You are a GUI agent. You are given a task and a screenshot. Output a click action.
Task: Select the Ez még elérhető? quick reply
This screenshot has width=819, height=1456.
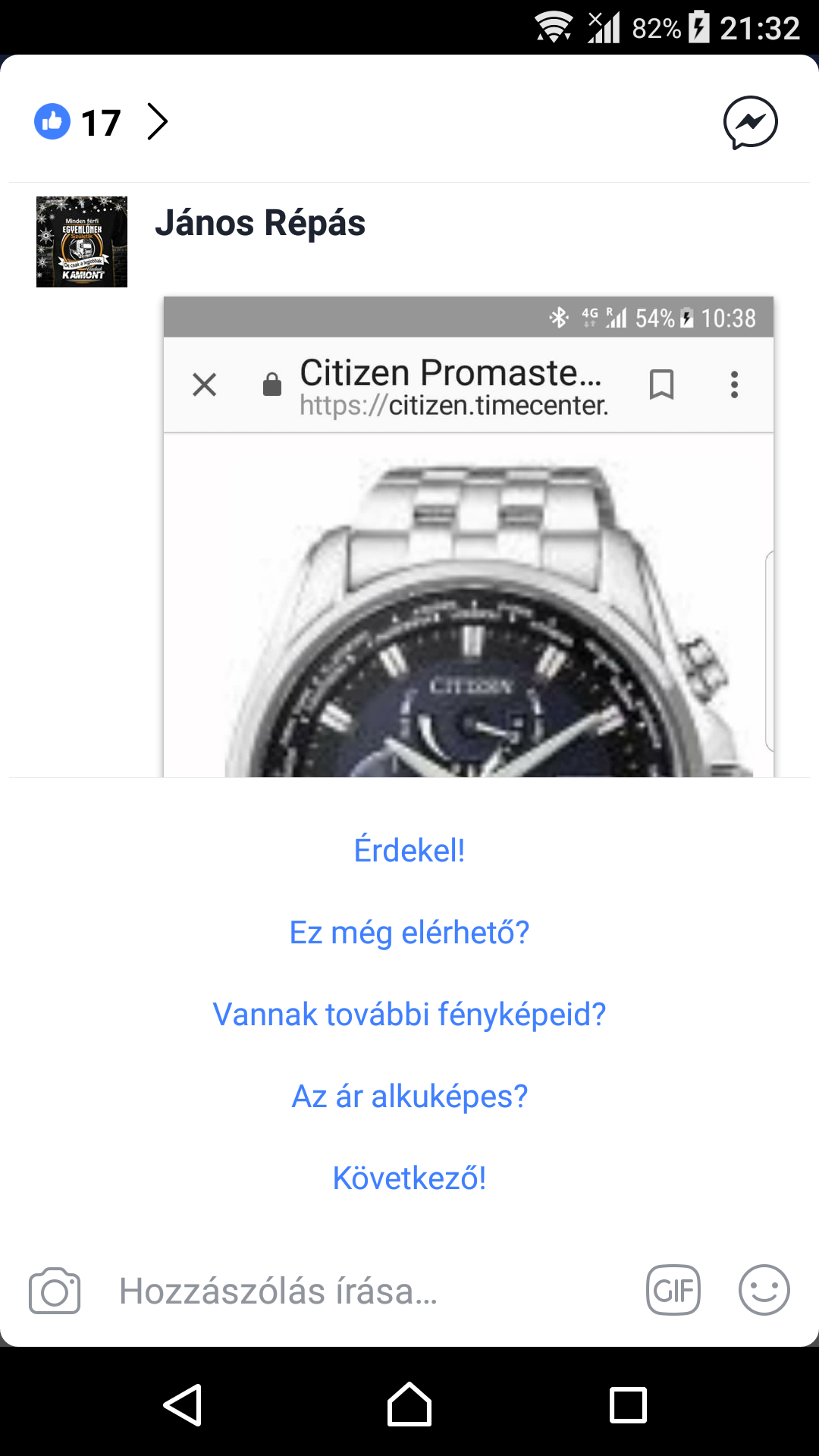click(x=409, y=933)
